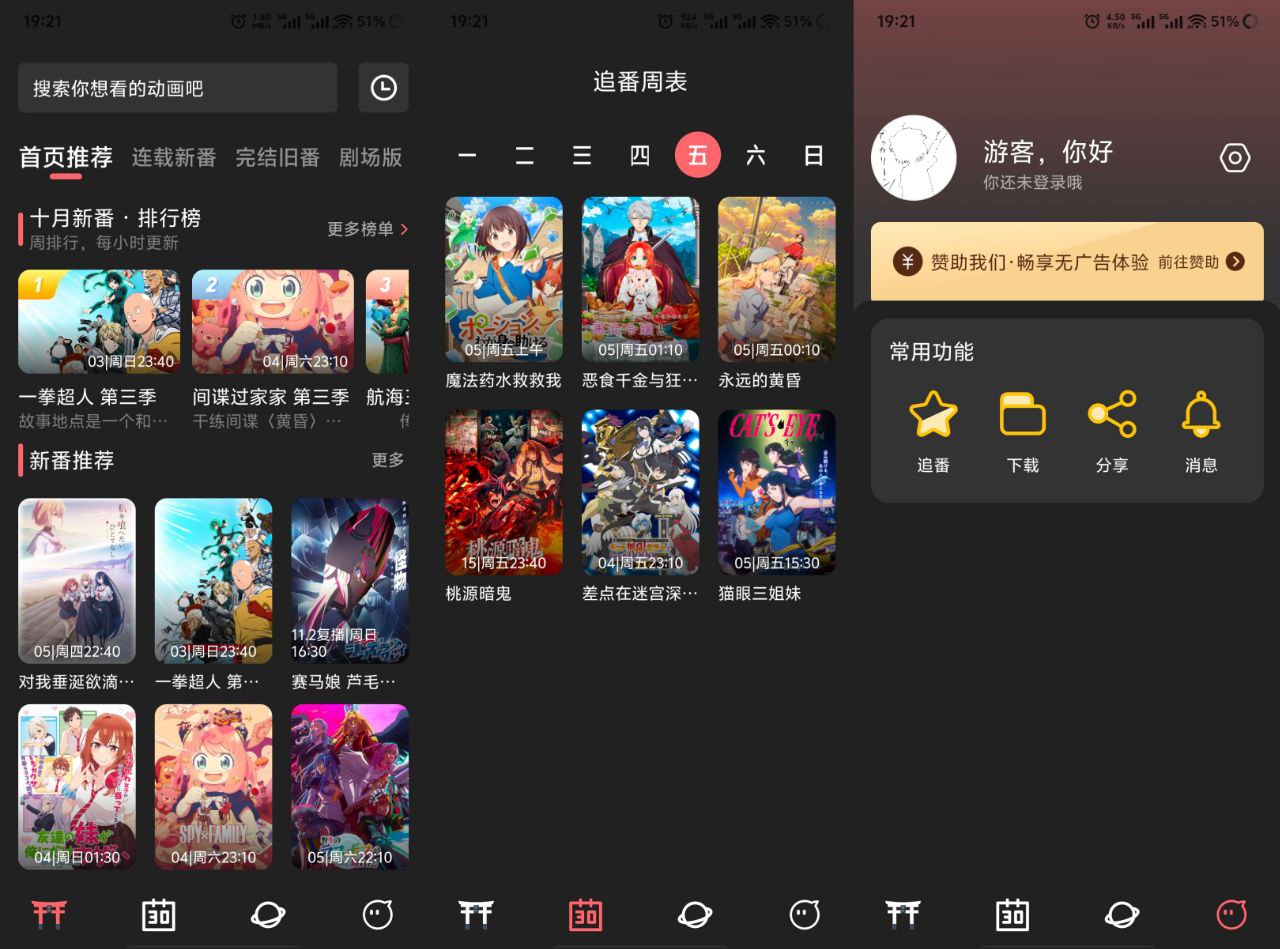Select 四 in the weekly schedule
The height and width of the screenshot is (949, 1280).
click(x=640, y=155)
